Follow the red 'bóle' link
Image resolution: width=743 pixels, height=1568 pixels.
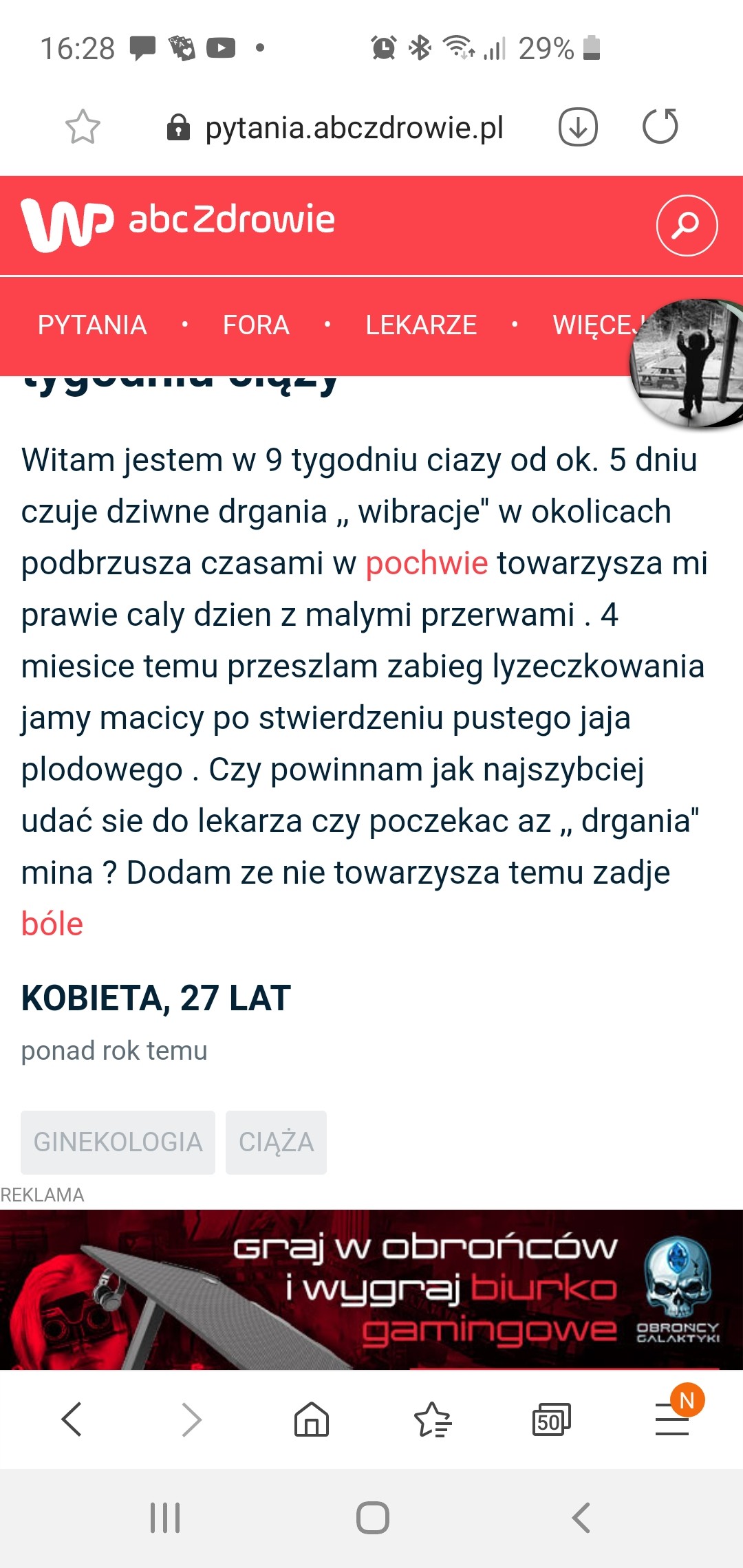52,924
